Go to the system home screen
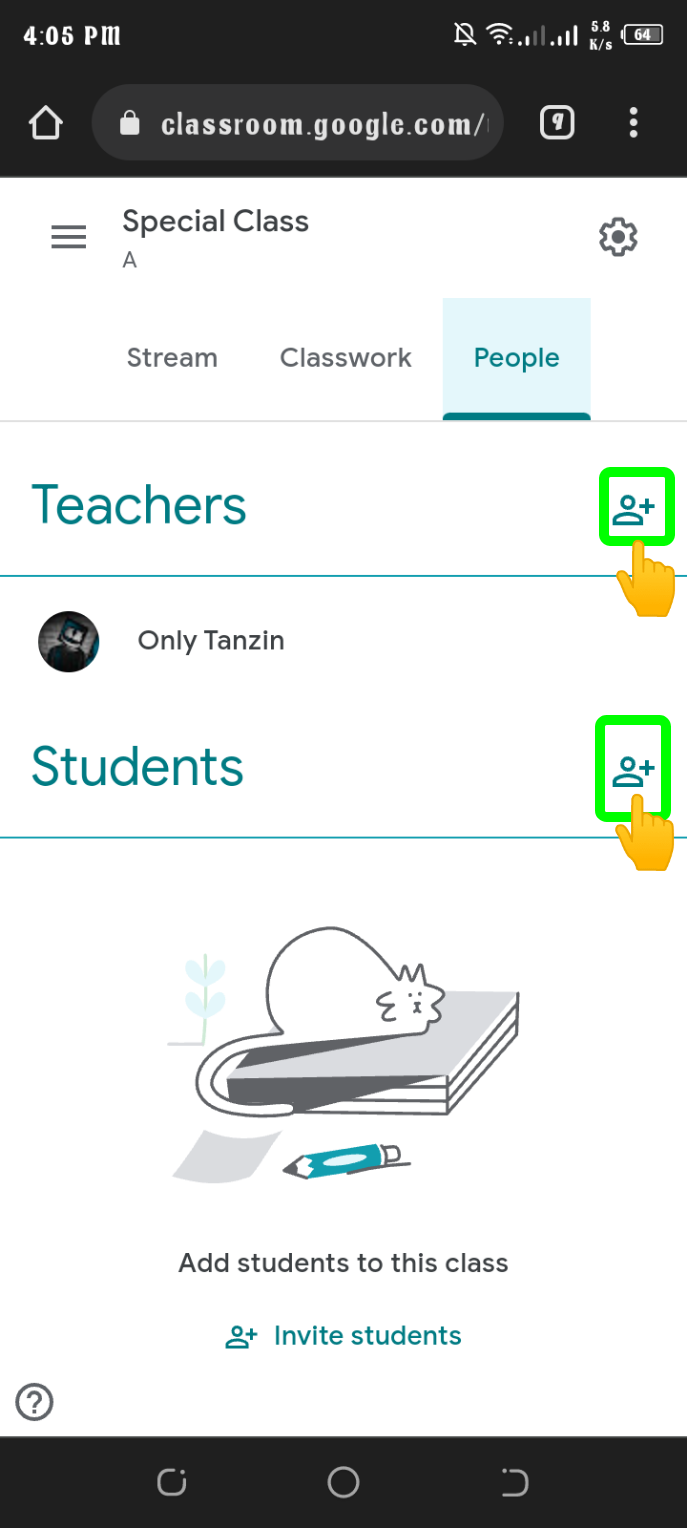 pos(343,1482)
